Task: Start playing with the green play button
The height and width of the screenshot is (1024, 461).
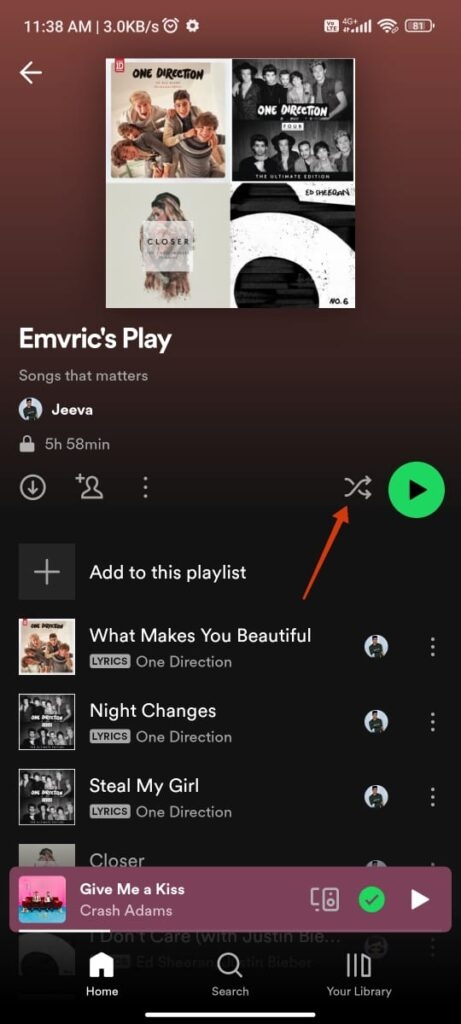Action: [x=417, y=490]
